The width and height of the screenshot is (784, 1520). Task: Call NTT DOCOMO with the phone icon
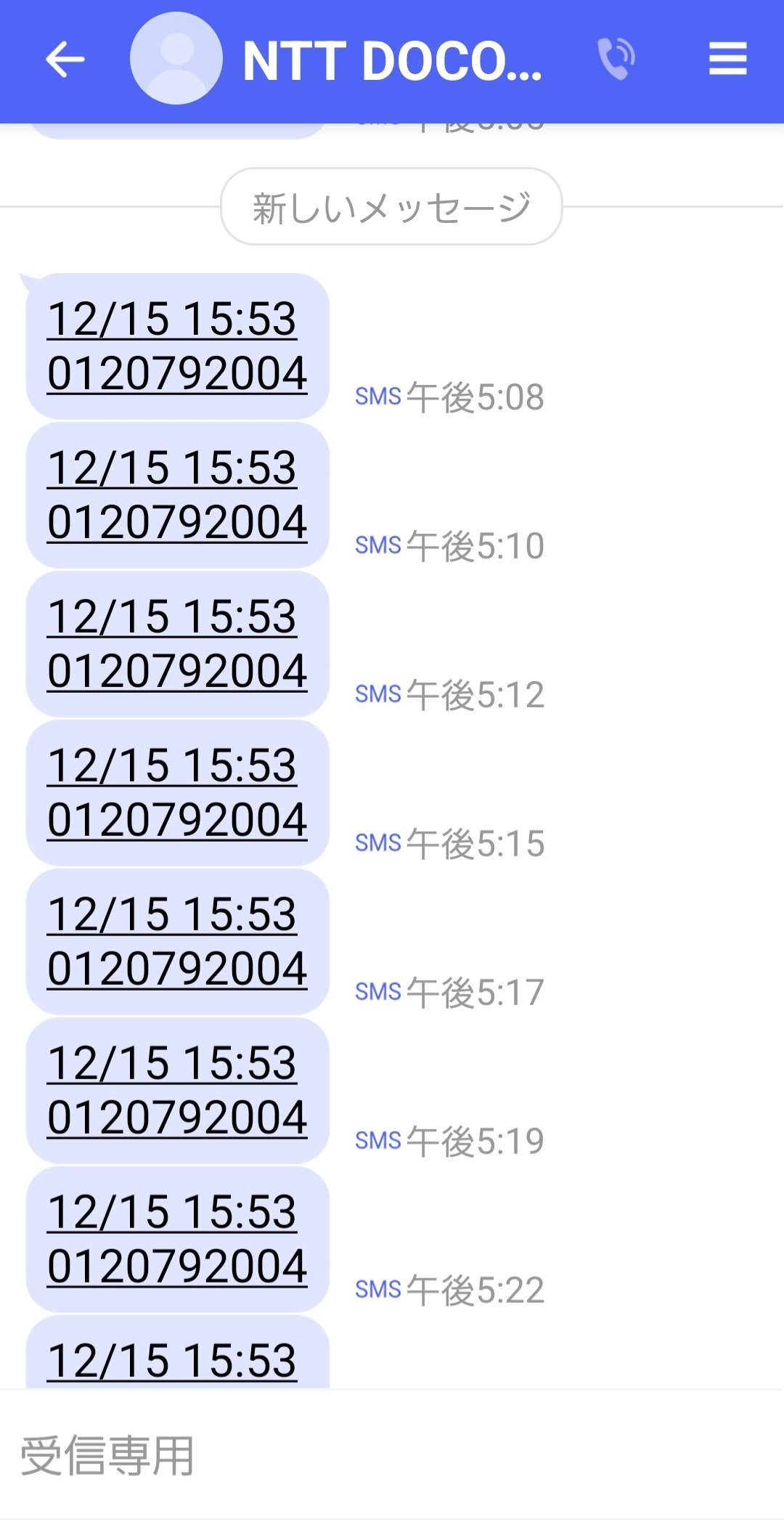point(616,59)
